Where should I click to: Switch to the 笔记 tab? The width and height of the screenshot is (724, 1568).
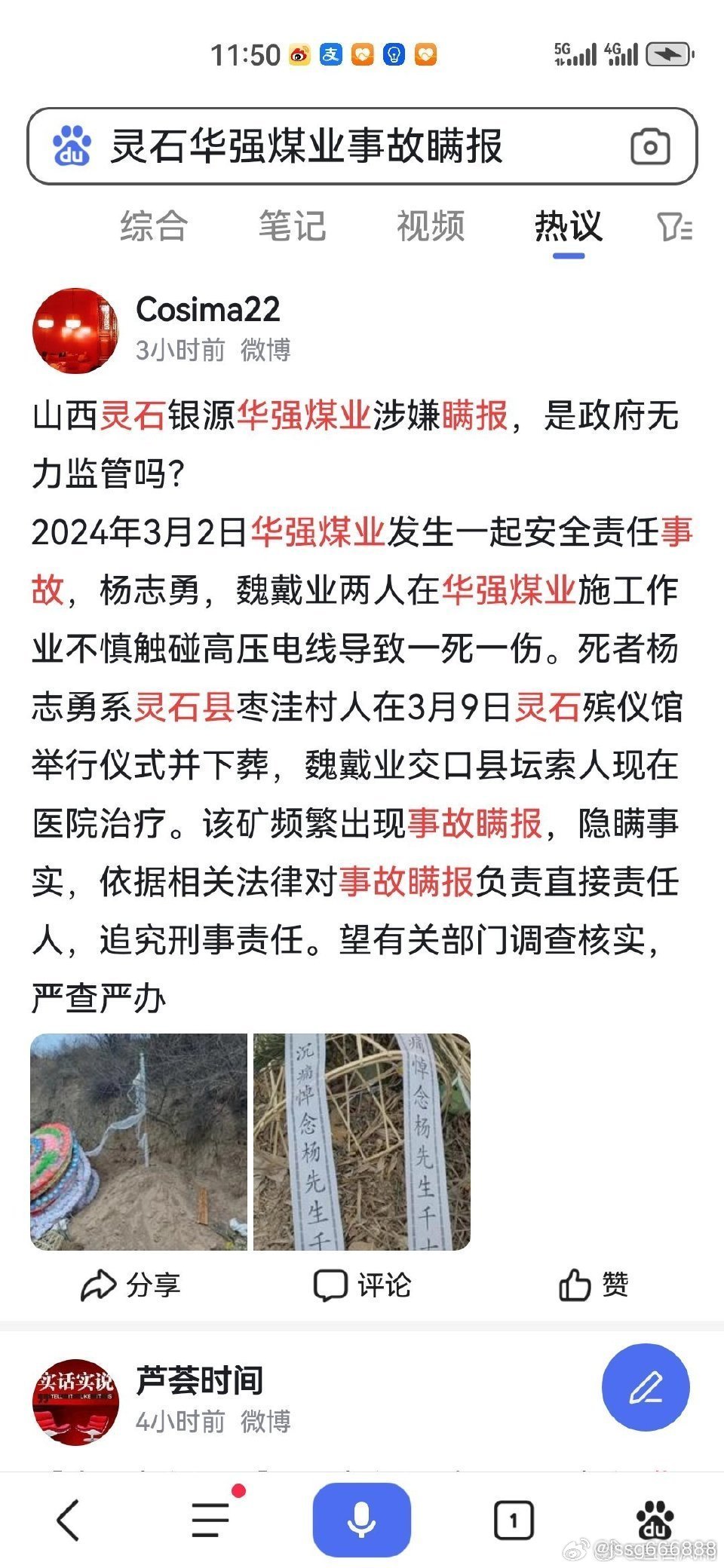click(x=293, y=226)
